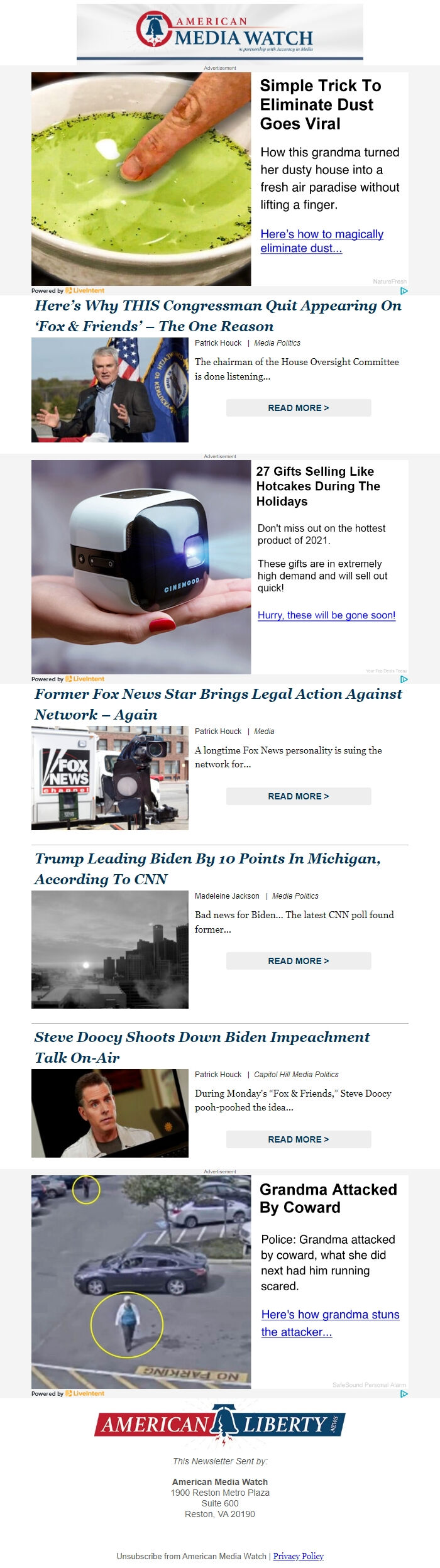Unsubscribe from American Media Watch
The height and width of the screenshot is (1568, 440).
(191, 1556)
